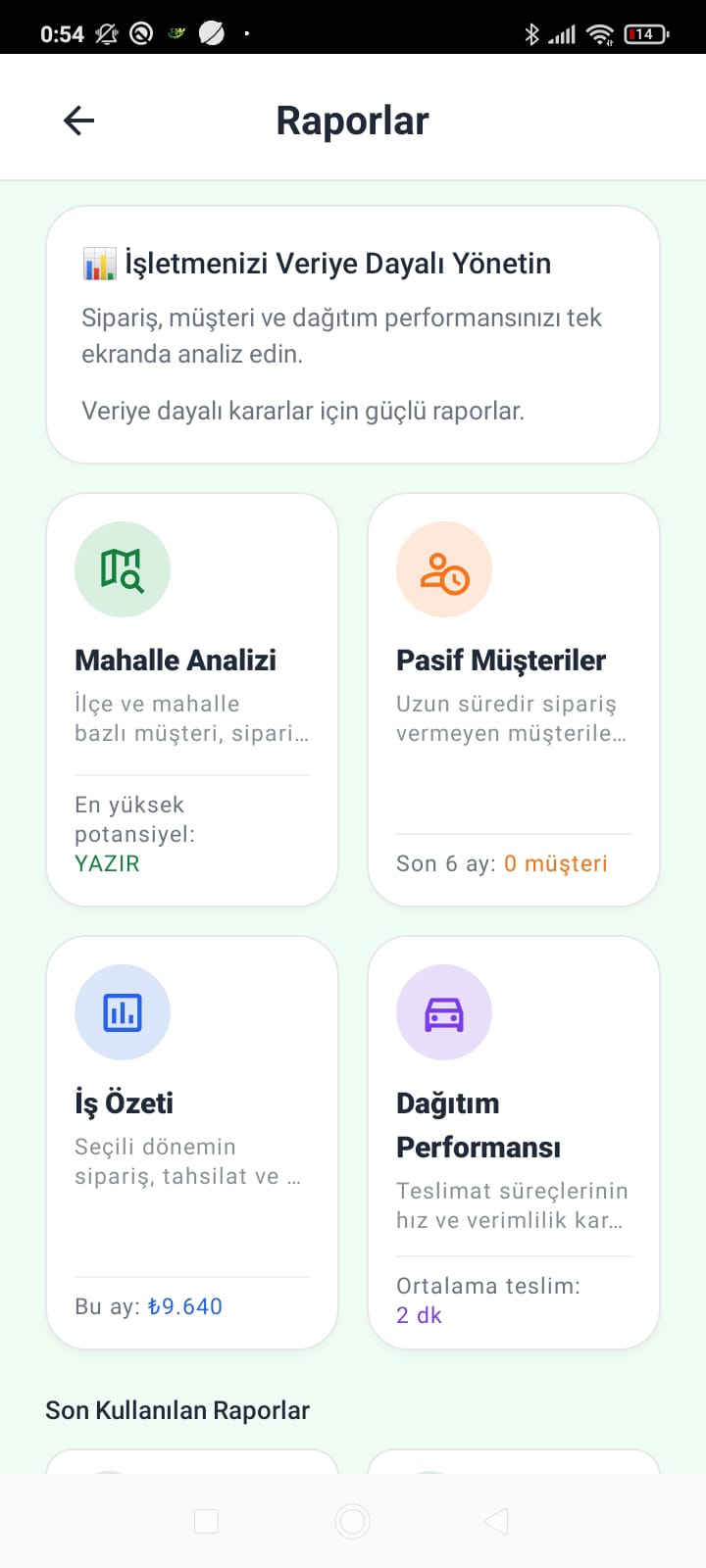Select the map magnifier icon on Mahalle Analizi

[123, 569]
